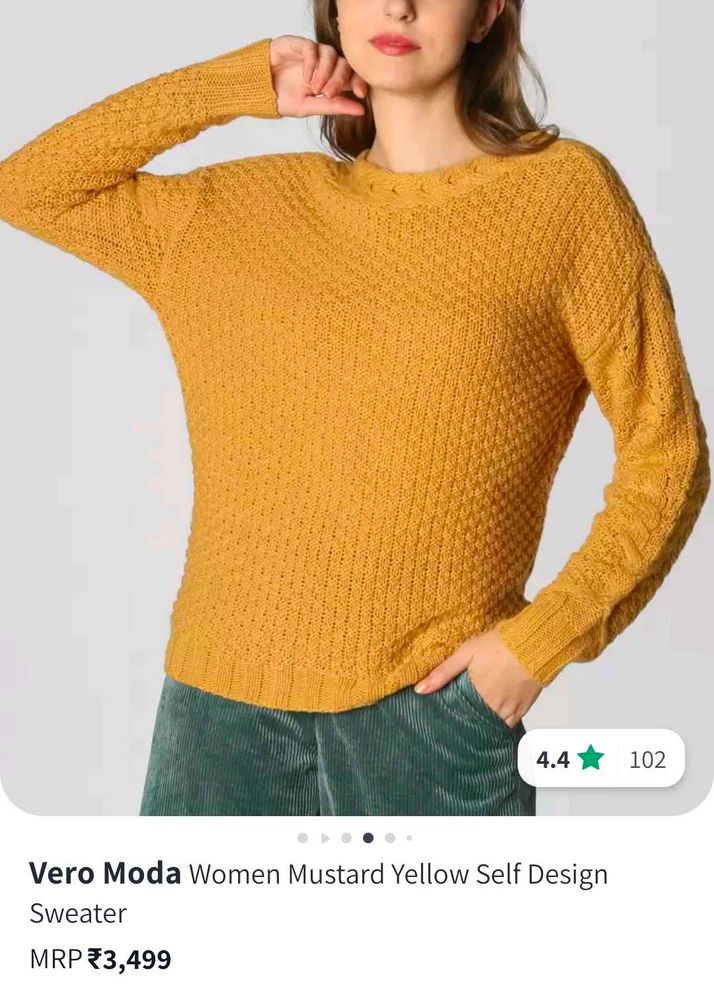Open the 4.4 star ratings badge

click(x=600, y=759)
